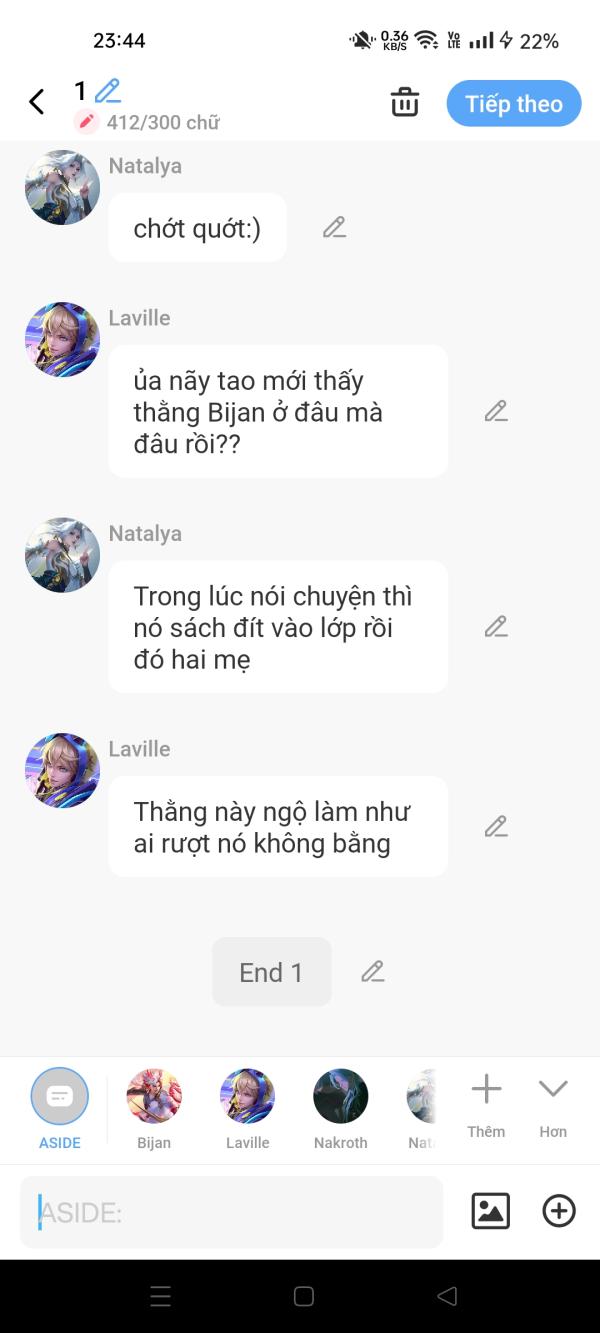Edit the chapter title pencil next to 1
This screenshot has width=600, height=1333.
click(108, 91)
